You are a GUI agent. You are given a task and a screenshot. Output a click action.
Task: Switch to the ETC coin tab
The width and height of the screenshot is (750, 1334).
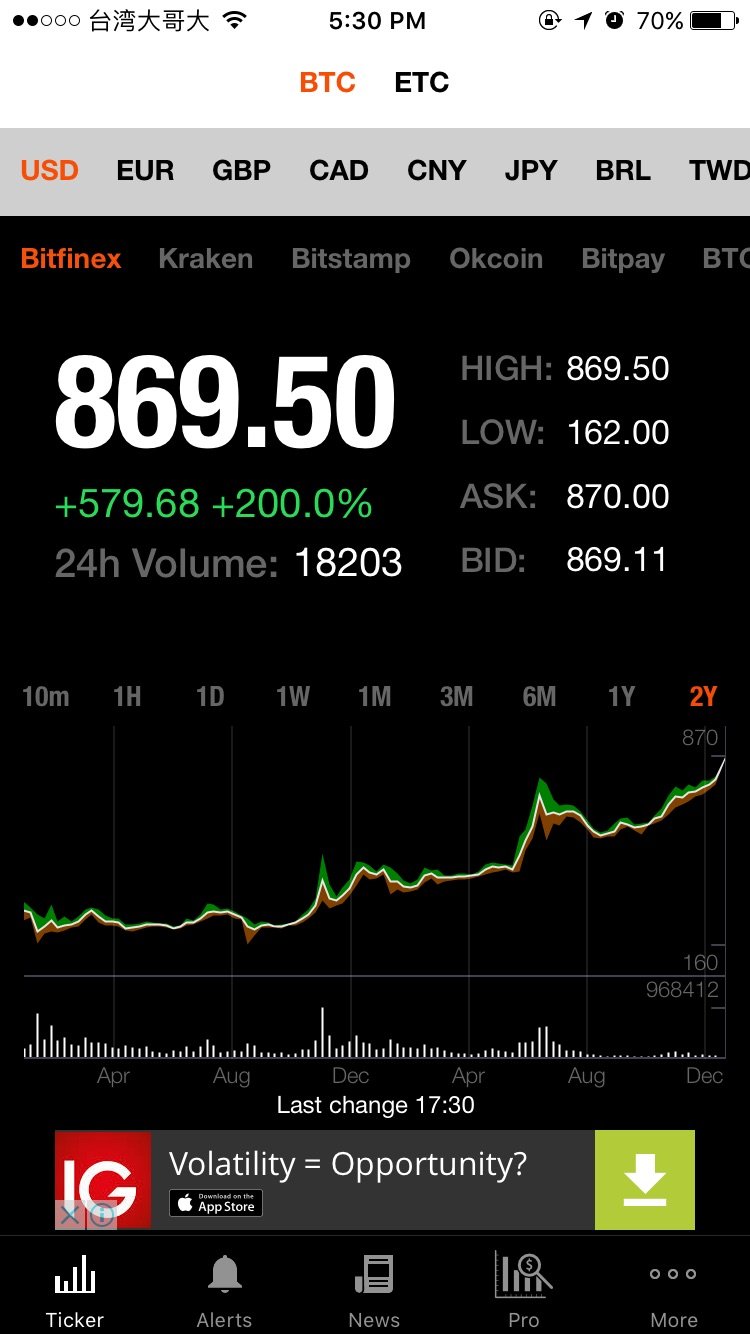pos(421,83)
